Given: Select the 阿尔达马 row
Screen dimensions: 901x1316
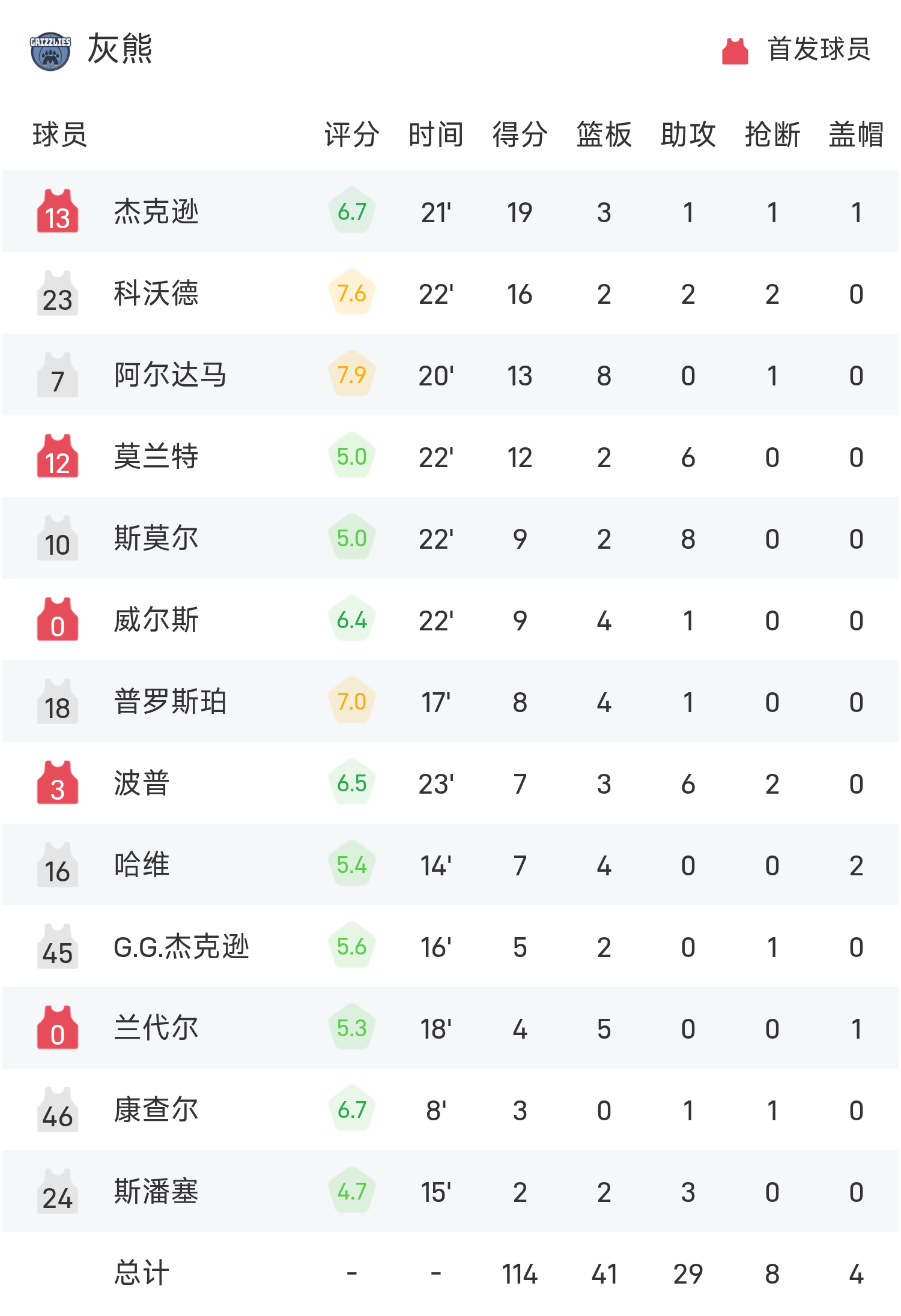Looking at the screenshot, I should [x=170, y=375].
